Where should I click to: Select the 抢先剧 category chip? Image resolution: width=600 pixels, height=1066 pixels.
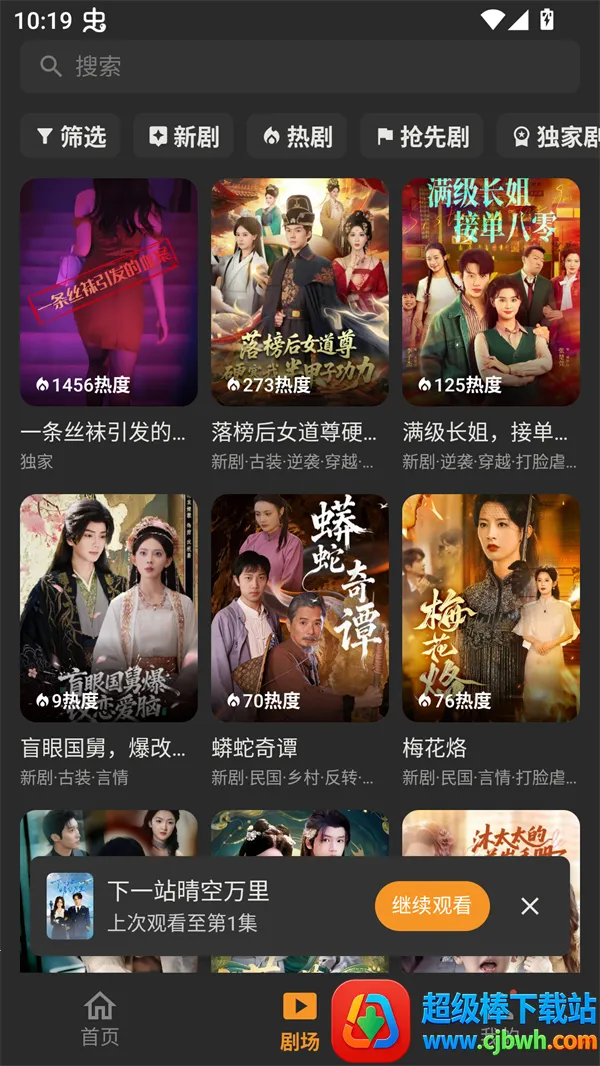coord(422,136)
